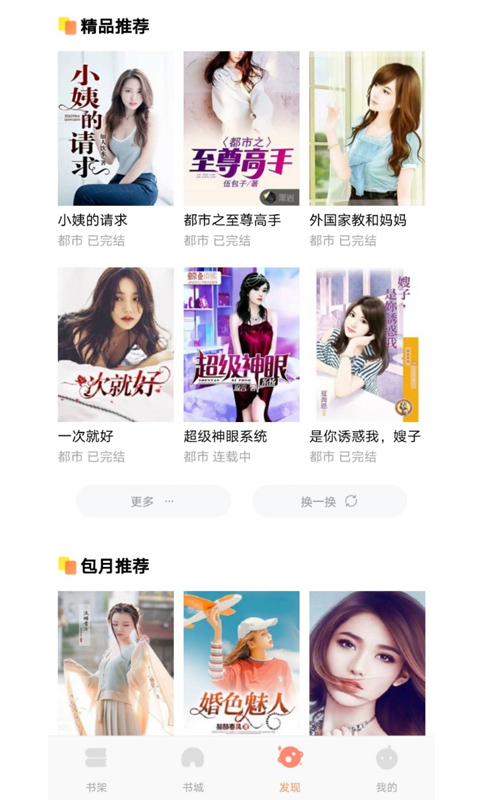Switch to the 书架 tab
Screen dimensions: 480x800
96,769
